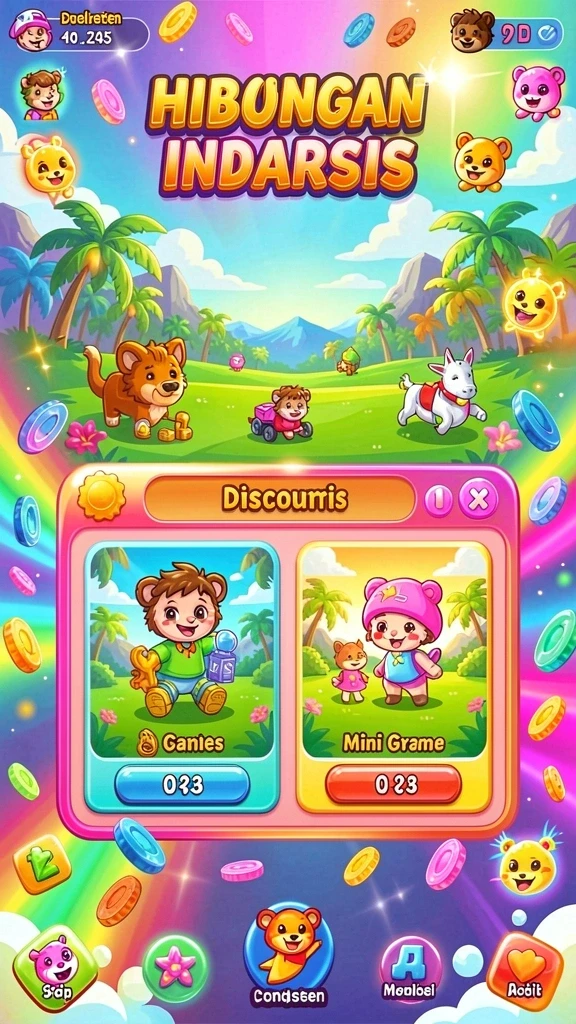Tap the info button beside the close icon
Screen dimensions: 576x1024
pyautogui.click(x=439, y=501)
